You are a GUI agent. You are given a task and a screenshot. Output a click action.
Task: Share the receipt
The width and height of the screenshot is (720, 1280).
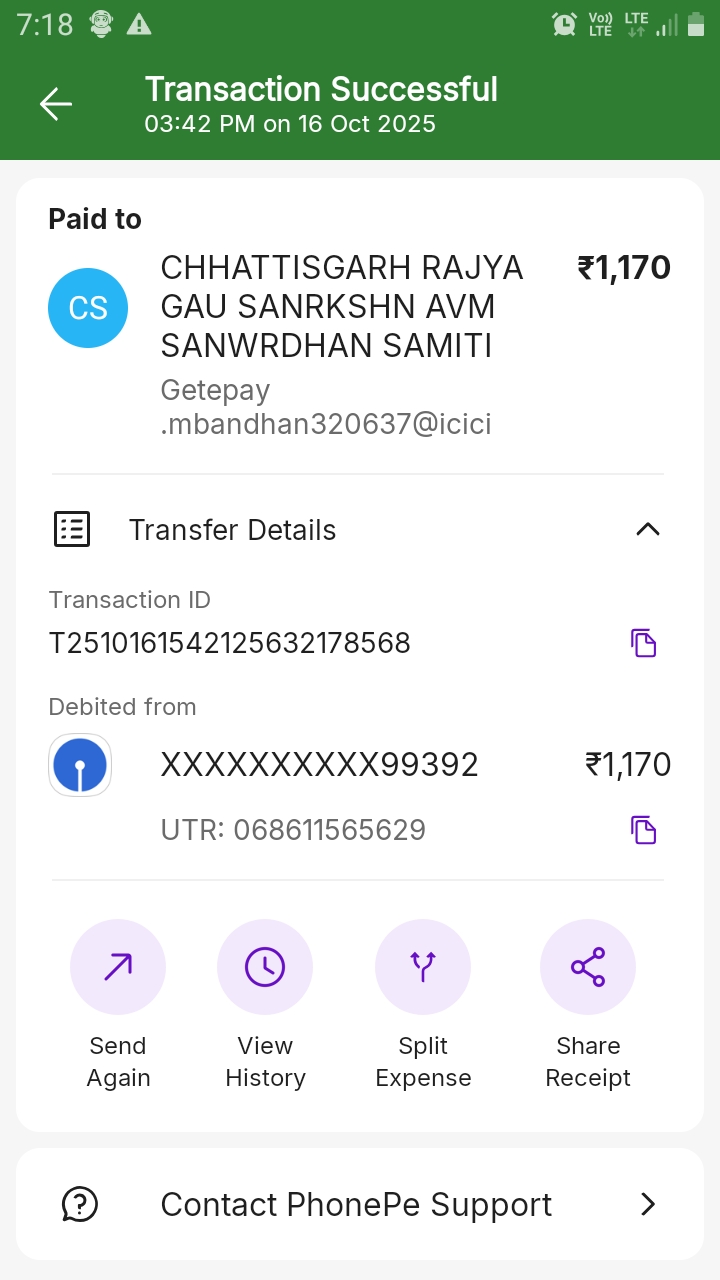588,968
